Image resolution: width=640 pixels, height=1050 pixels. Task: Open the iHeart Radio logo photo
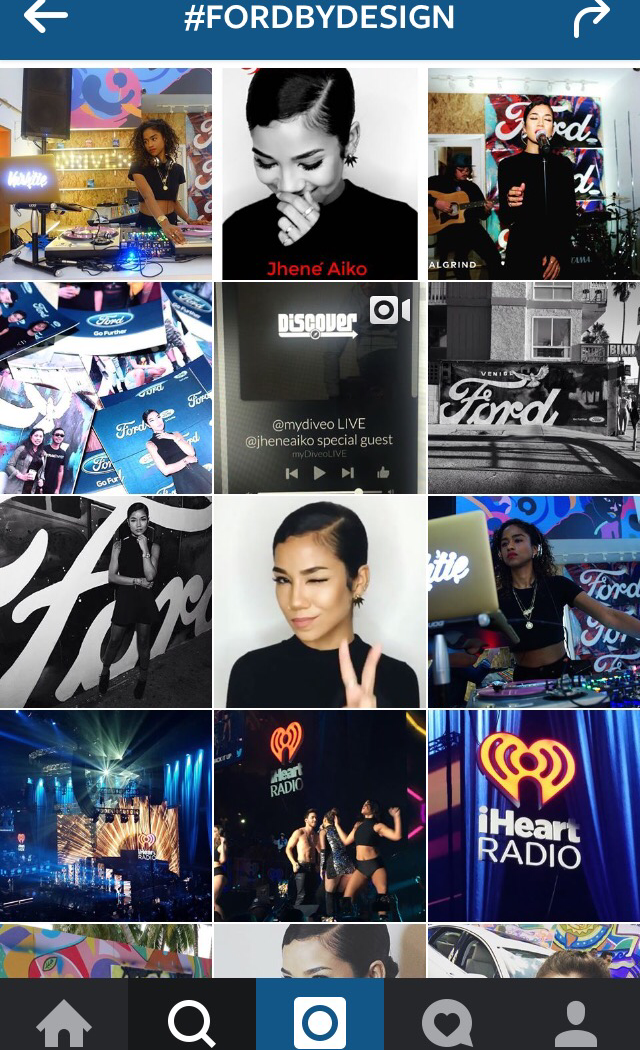click(533, 815)
